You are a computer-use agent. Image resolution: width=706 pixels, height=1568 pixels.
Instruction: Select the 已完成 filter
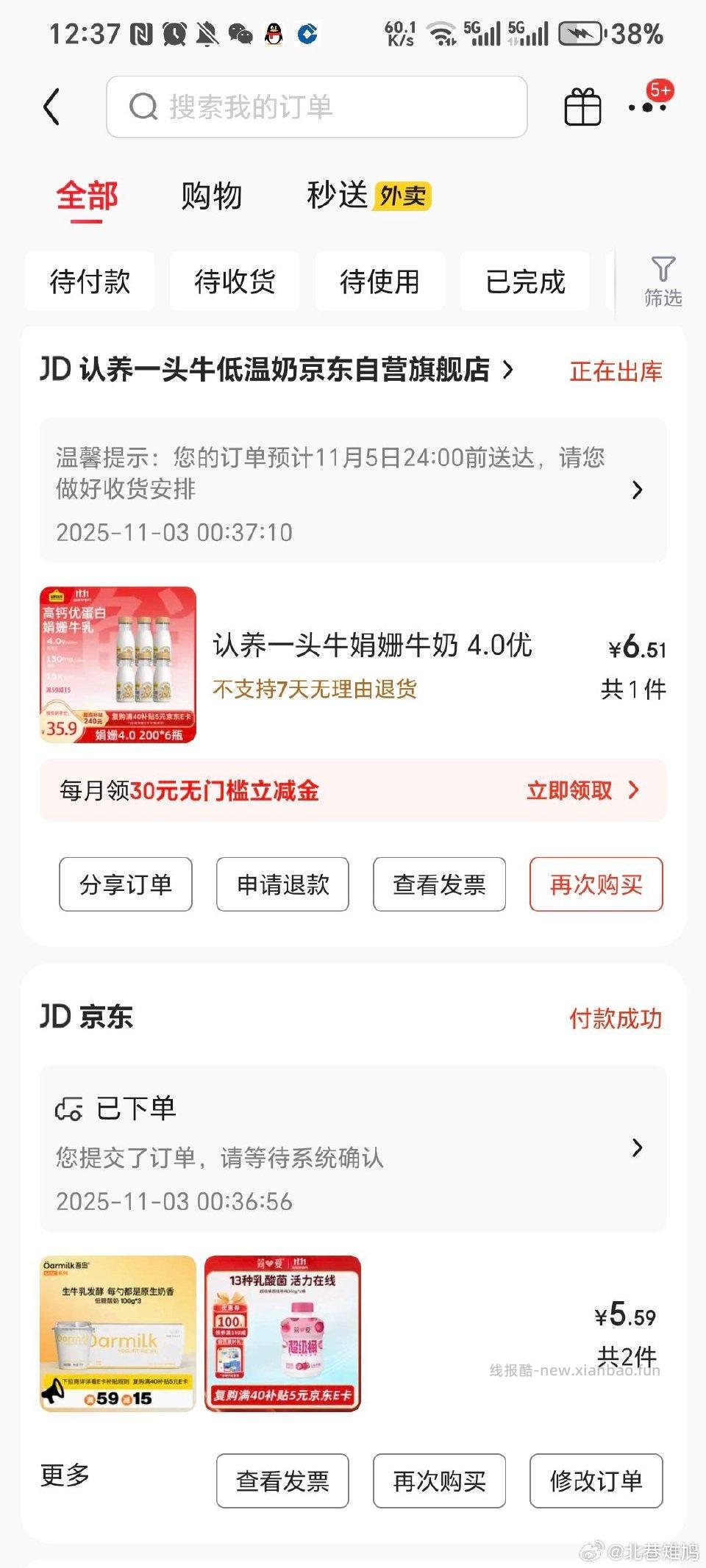[x=525, y=282]
